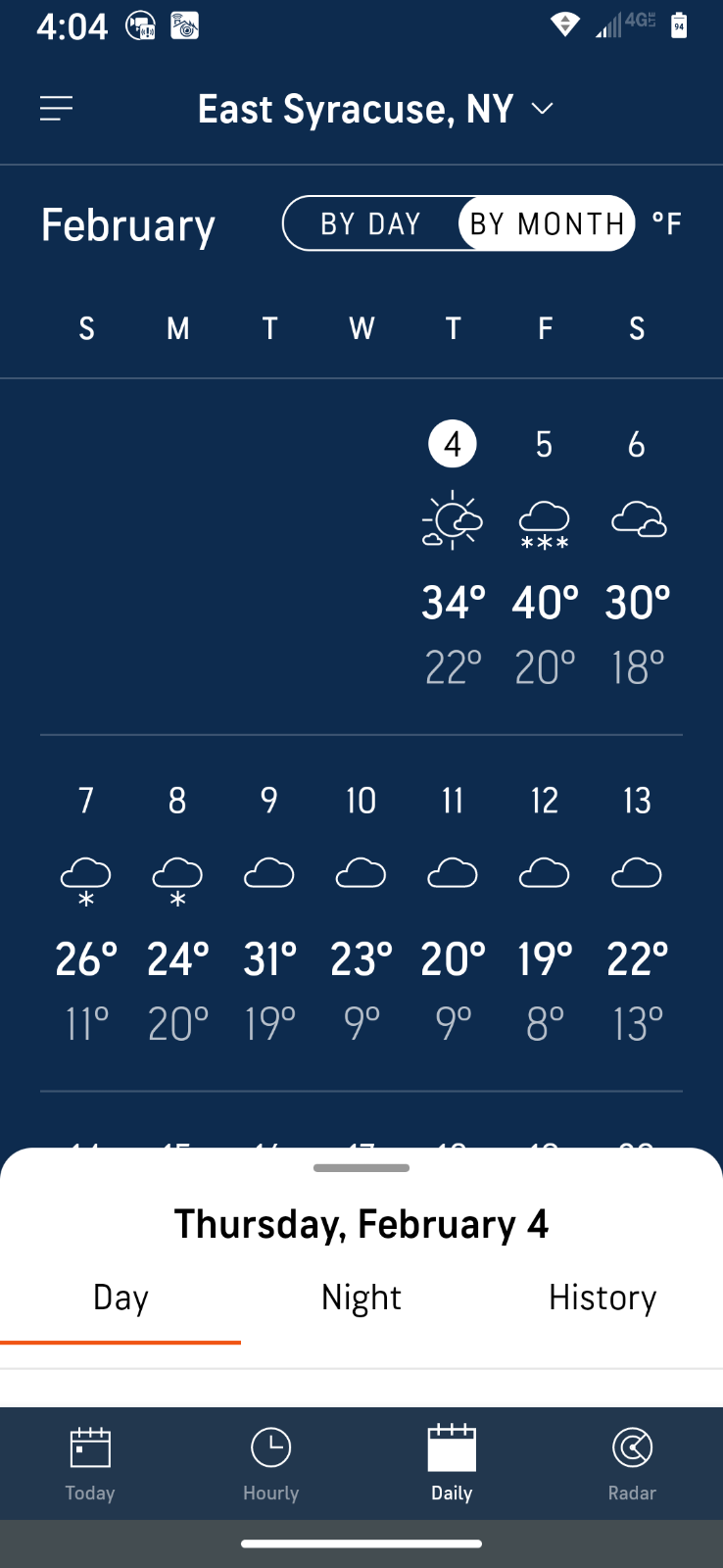Open the Radar tab

[x=632, y=1464]
